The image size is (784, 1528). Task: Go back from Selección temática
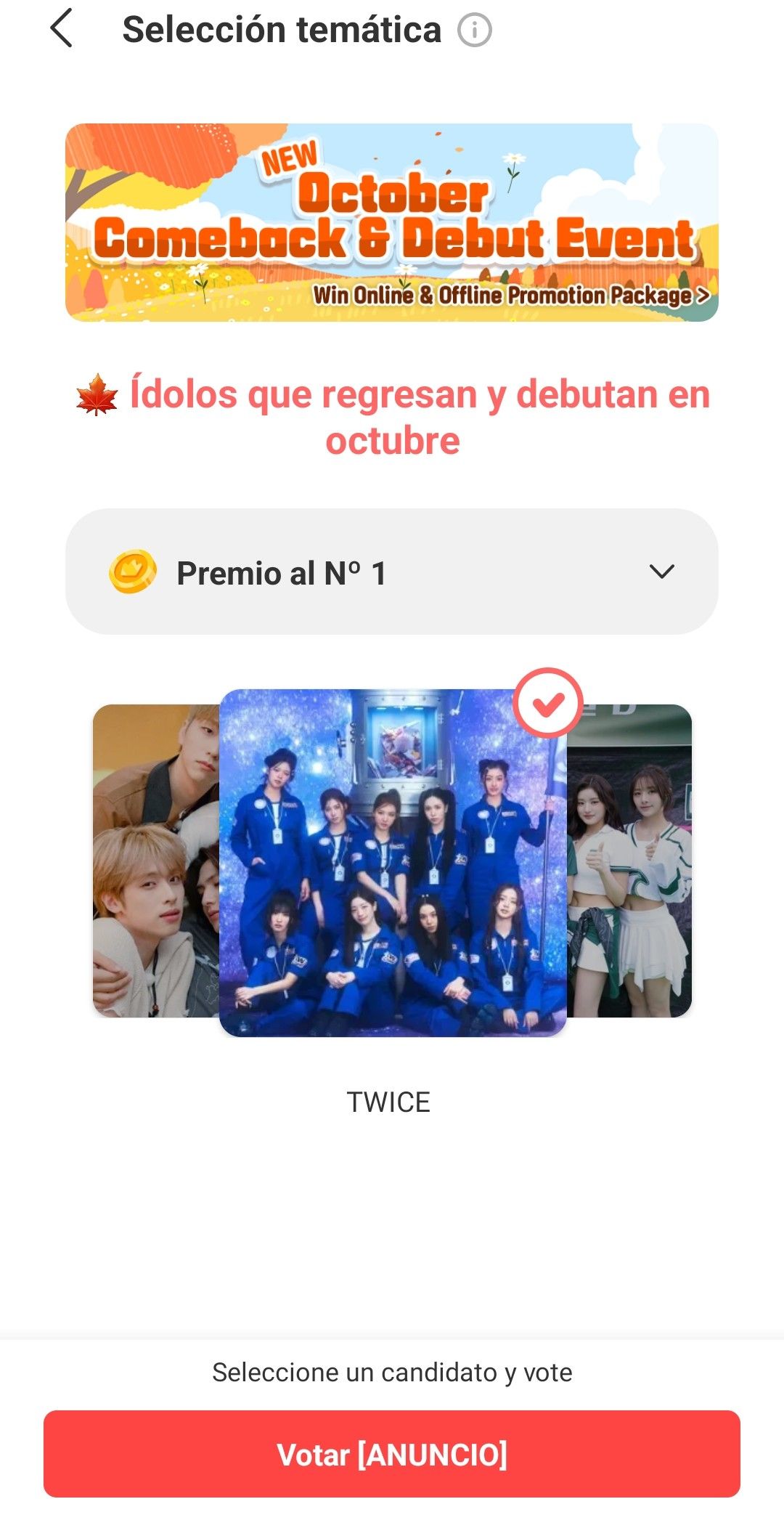[x=62, y=29]
